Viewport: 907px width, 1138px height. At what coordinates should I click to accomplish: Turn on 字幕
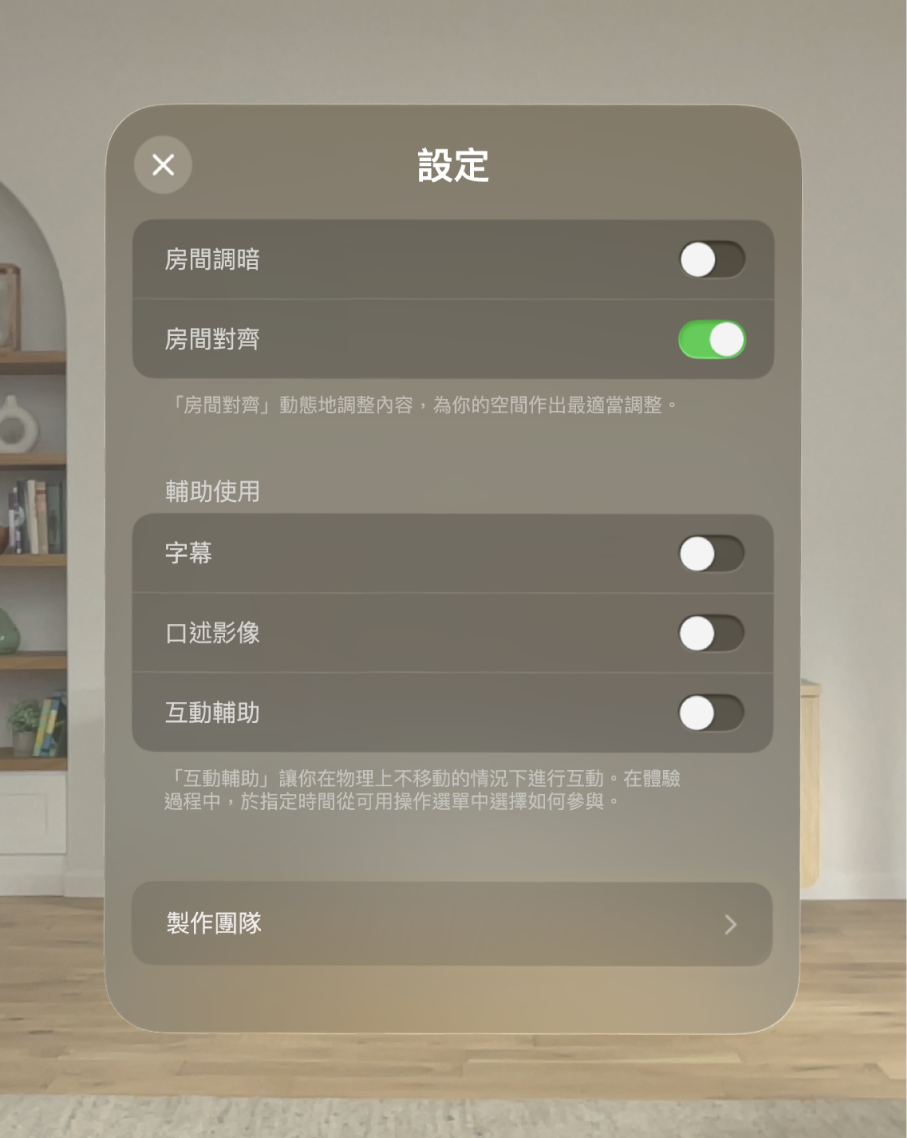(711, 554)
